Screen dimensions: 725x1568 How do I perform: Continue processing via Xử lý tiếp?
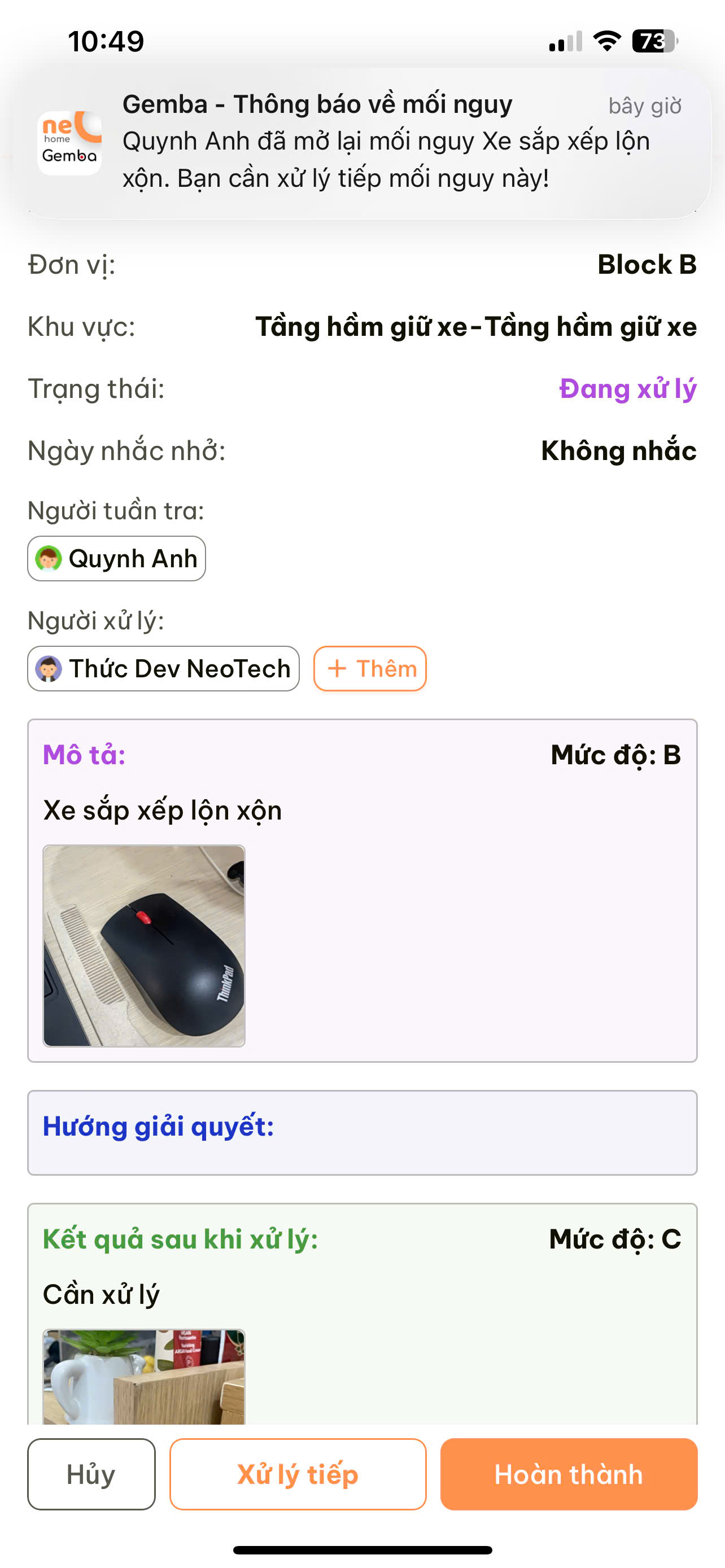(298, 1474)
